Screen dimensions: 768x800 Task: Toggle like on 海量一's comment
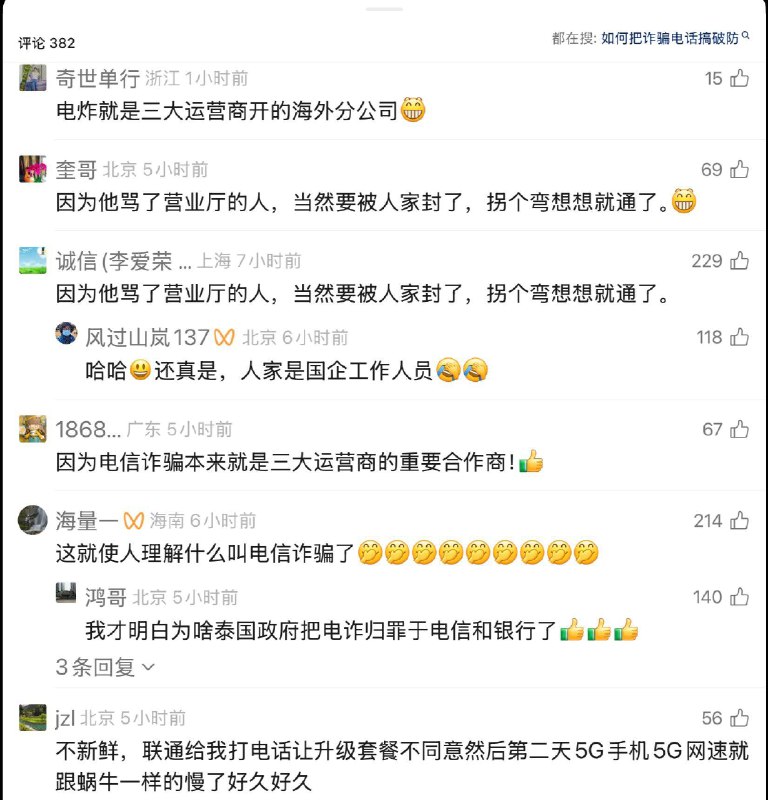point(739,521)
